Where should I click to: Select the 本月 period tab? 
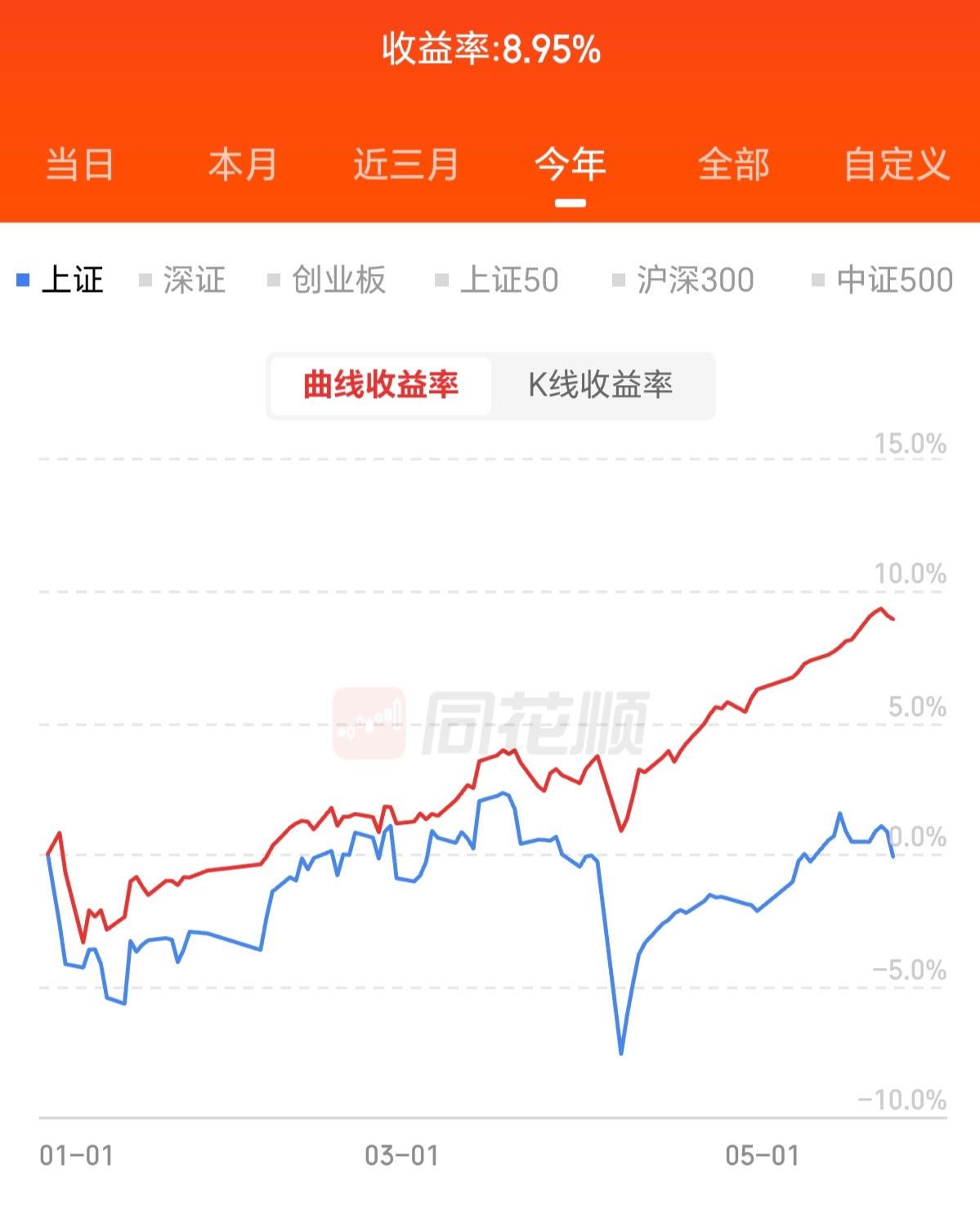[x=243, y=164]
